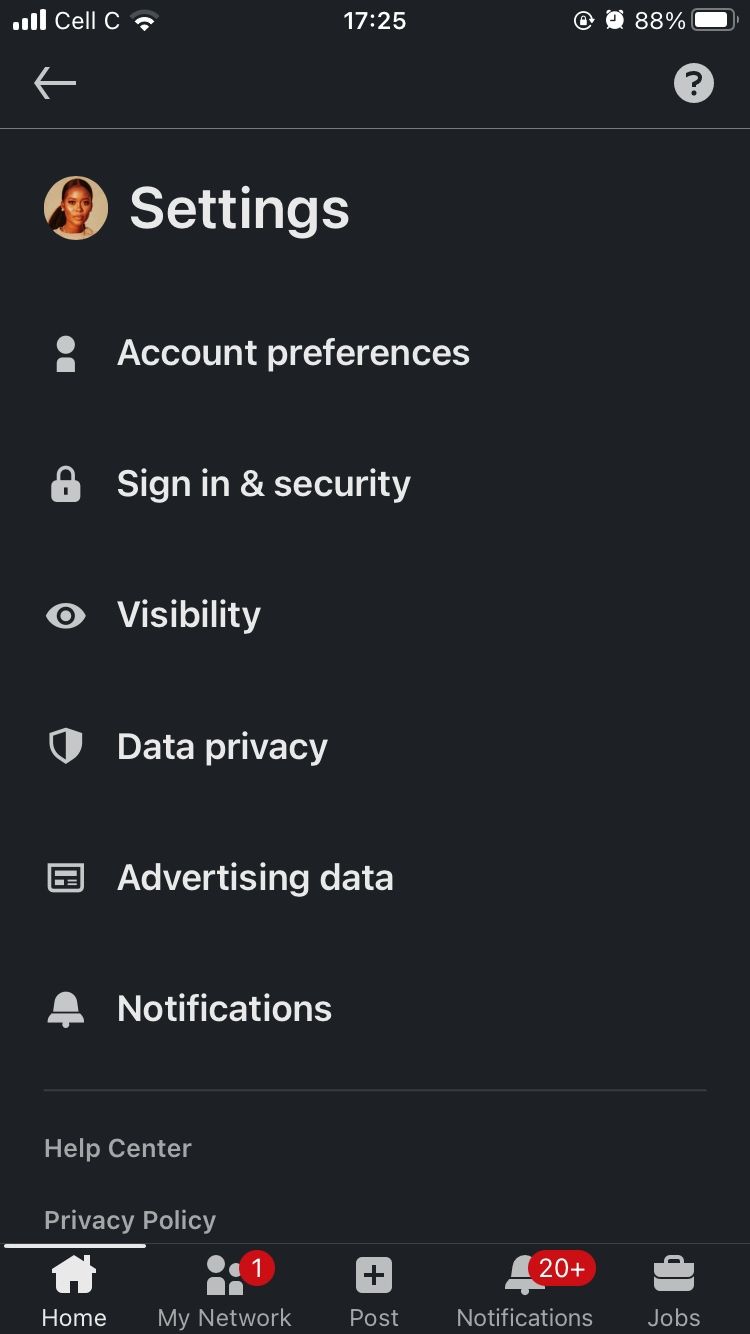Screen dimensions: 750x1334
Task: Tap the card icon beside Advertising data
Action: [x=65, y=877]
